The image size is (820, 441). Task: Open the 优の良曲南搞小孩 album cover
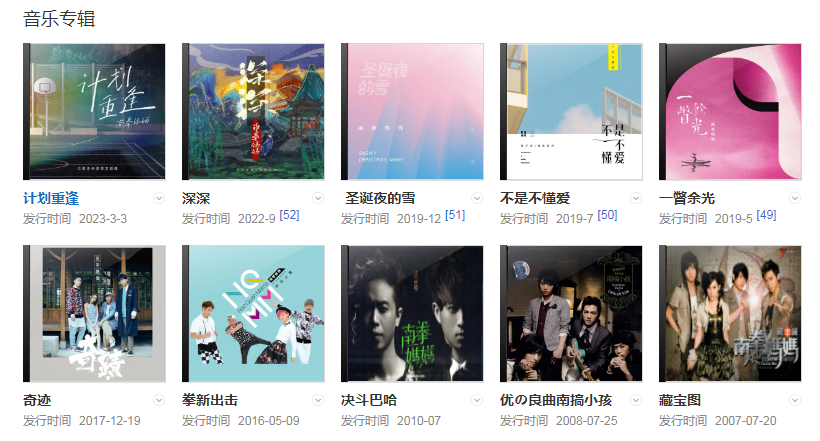point(571,314)
